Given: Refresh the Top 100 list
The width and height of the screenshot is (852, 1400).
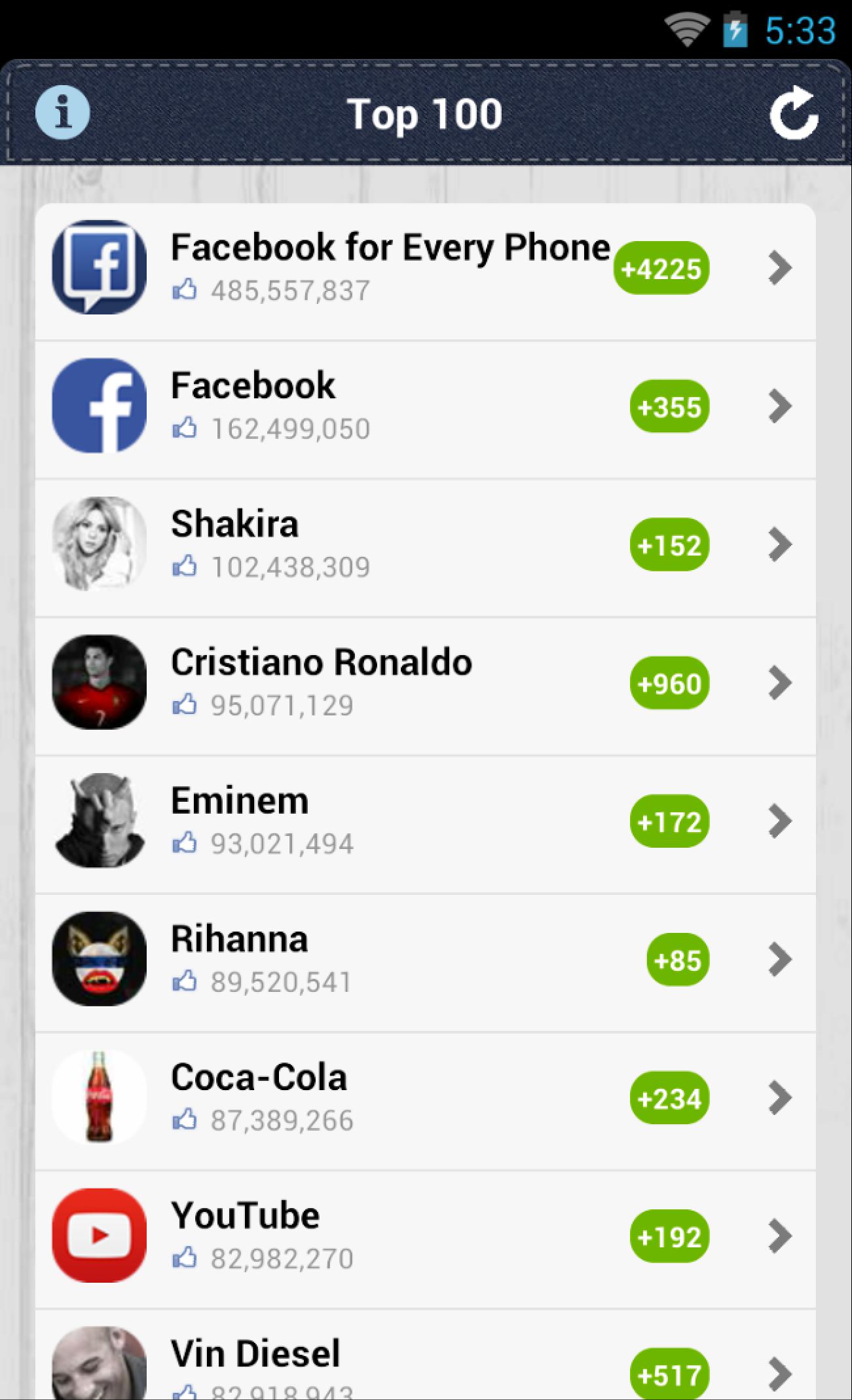Looking at the screenshot, I should tap(794, 112).
